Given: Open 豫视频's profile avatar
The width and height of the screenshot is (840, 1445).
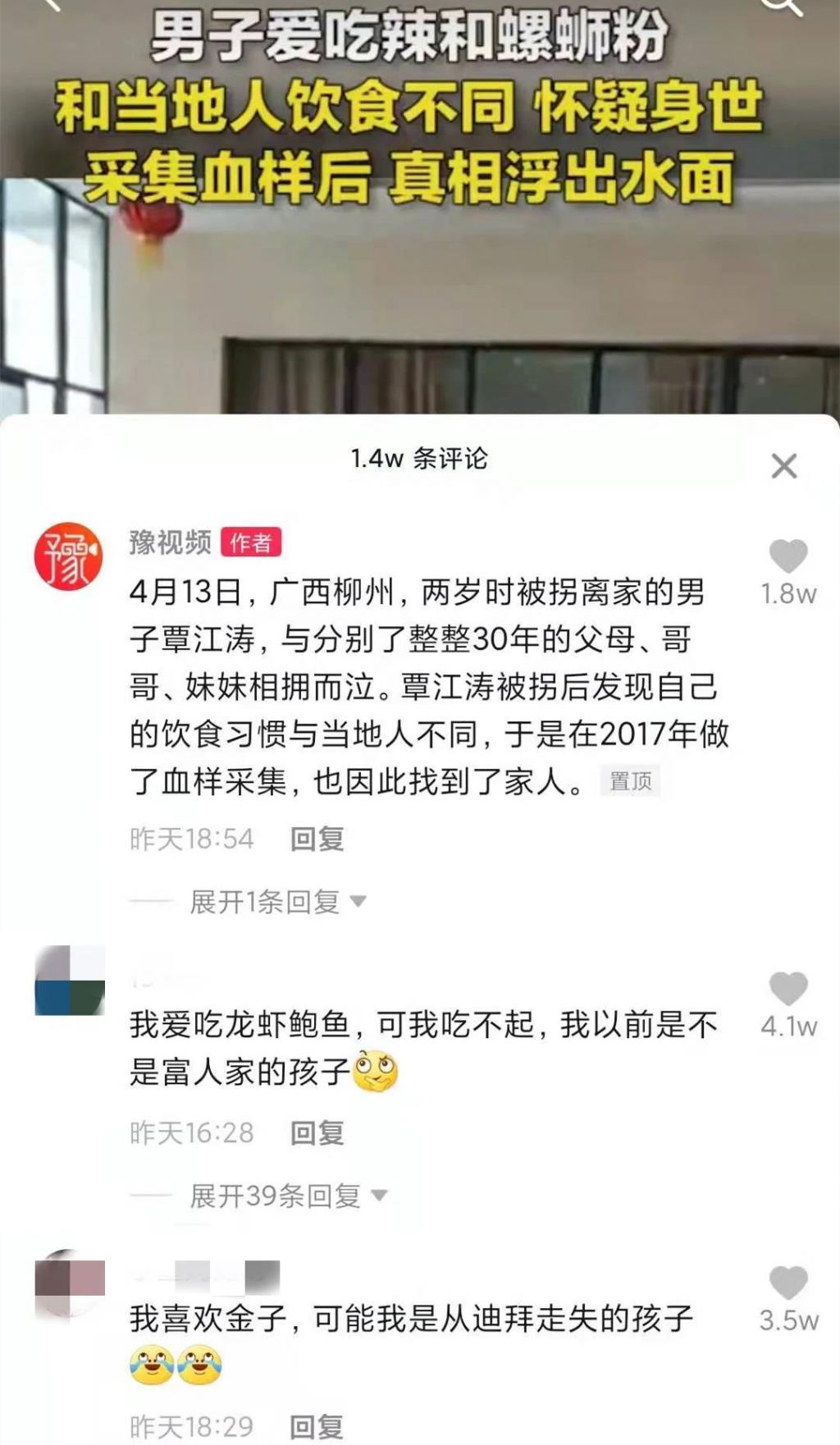Looking at the screenshot, I should coord(68,557).
